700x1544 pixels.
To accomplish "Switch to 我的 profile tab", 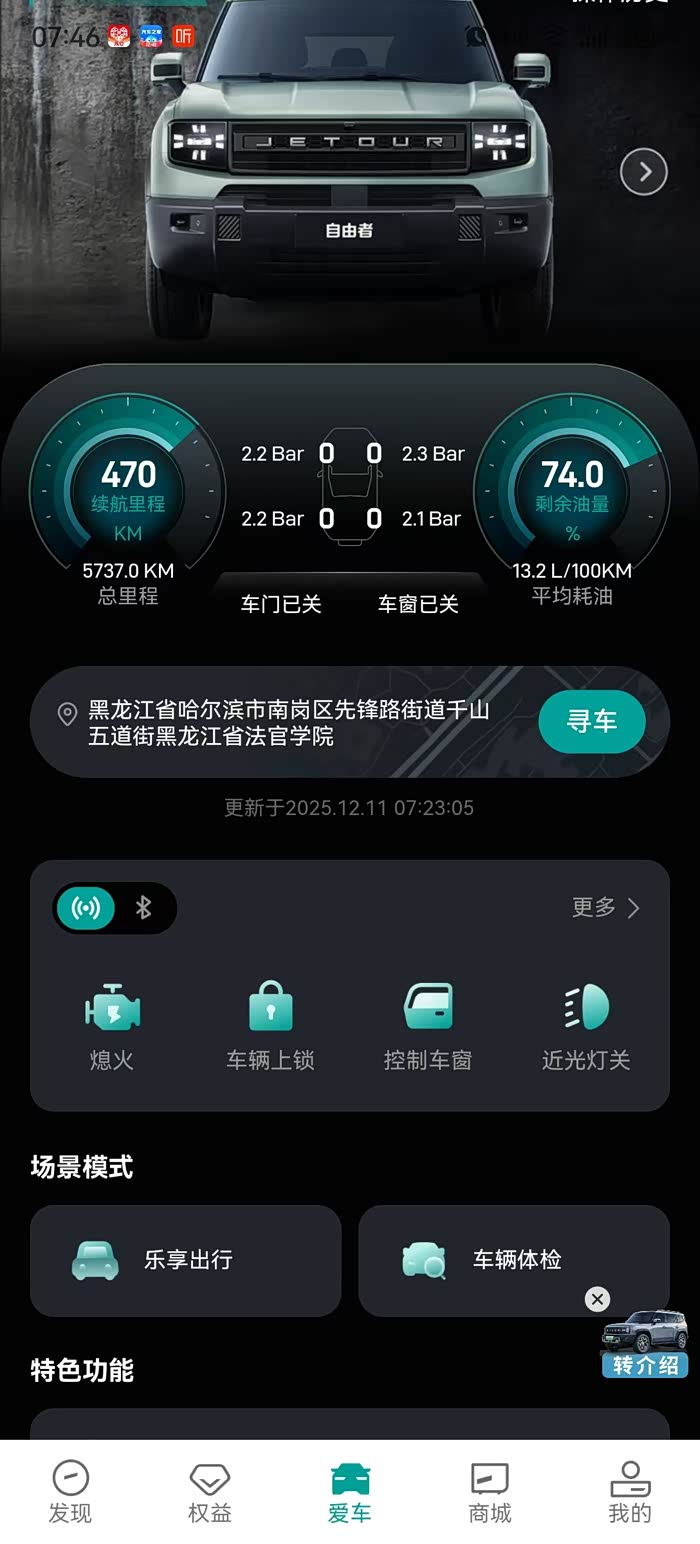I will [630, 1491].
